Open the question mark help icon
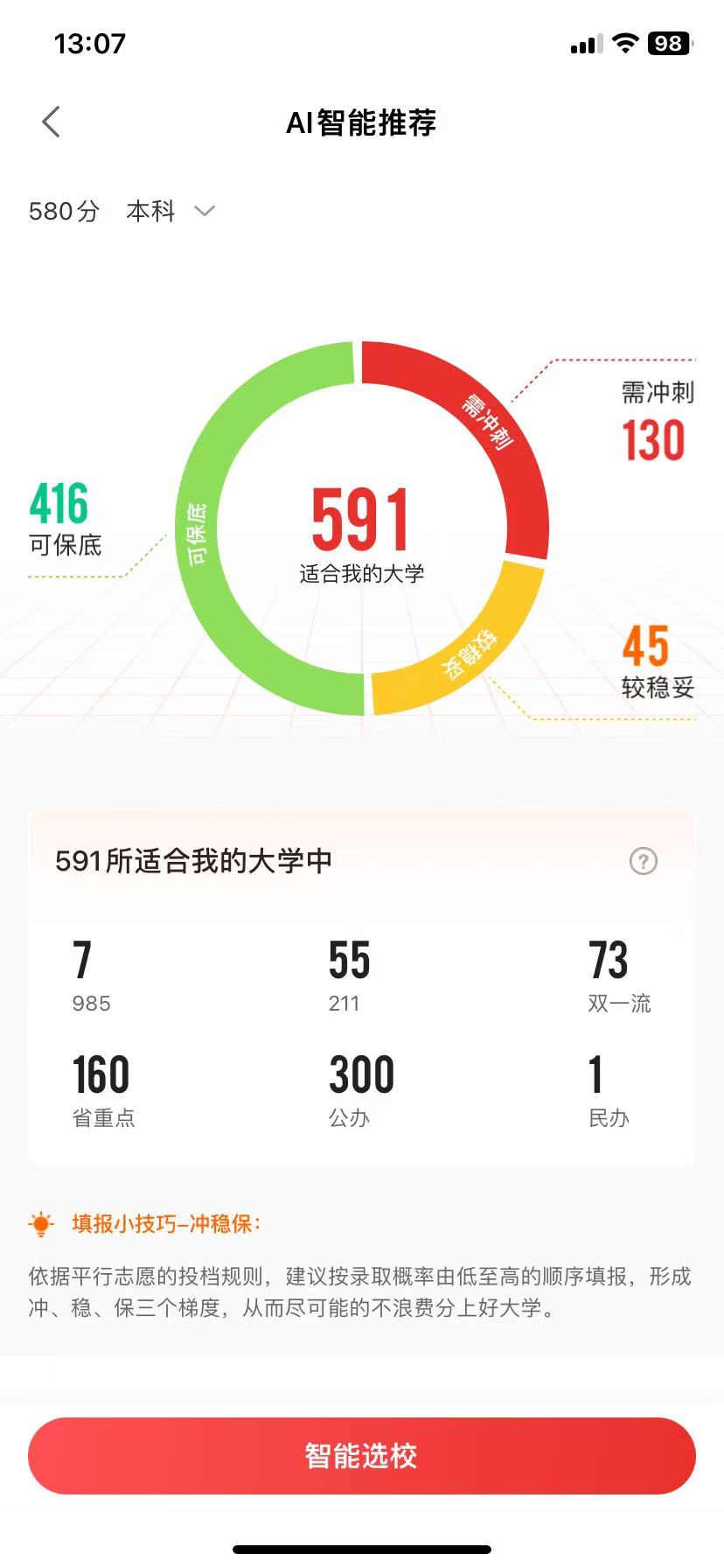The height and width of the screenshot is (1568, 724). [644, 861]
